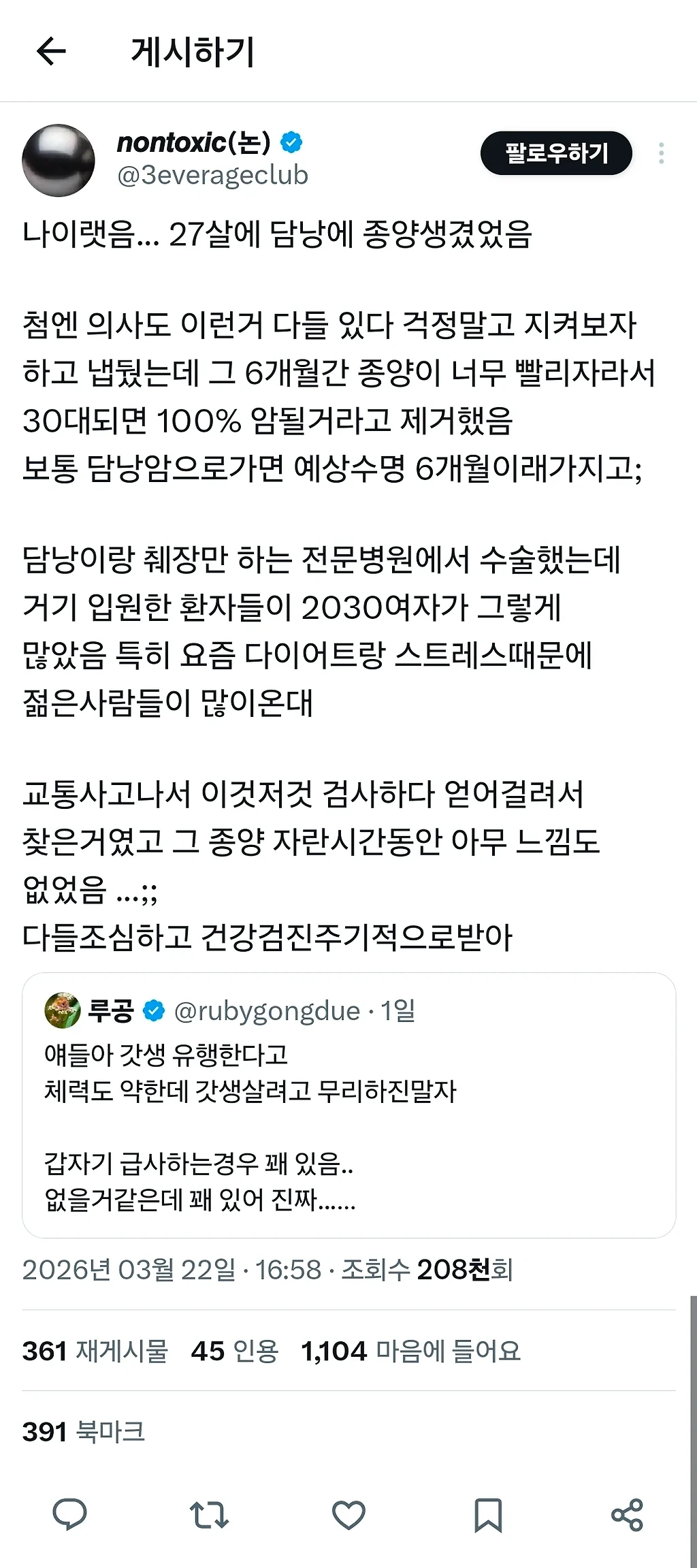View the 361 재게시물 list
697x1568 pixels.
point(95,1351)
